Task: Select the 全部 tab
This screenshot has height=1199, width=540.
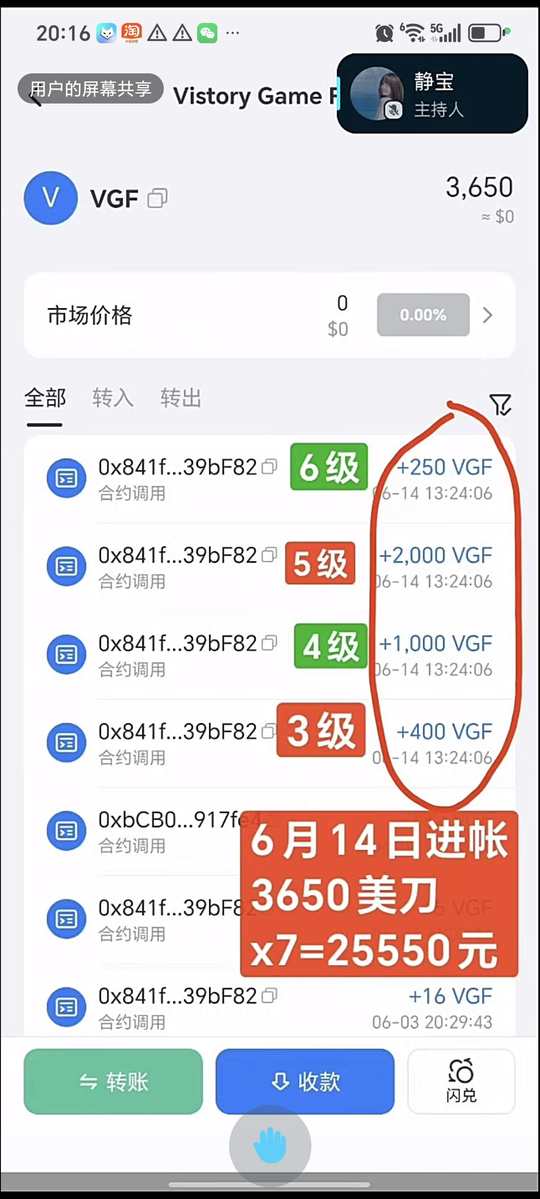Action: click(x=44, y=398)
